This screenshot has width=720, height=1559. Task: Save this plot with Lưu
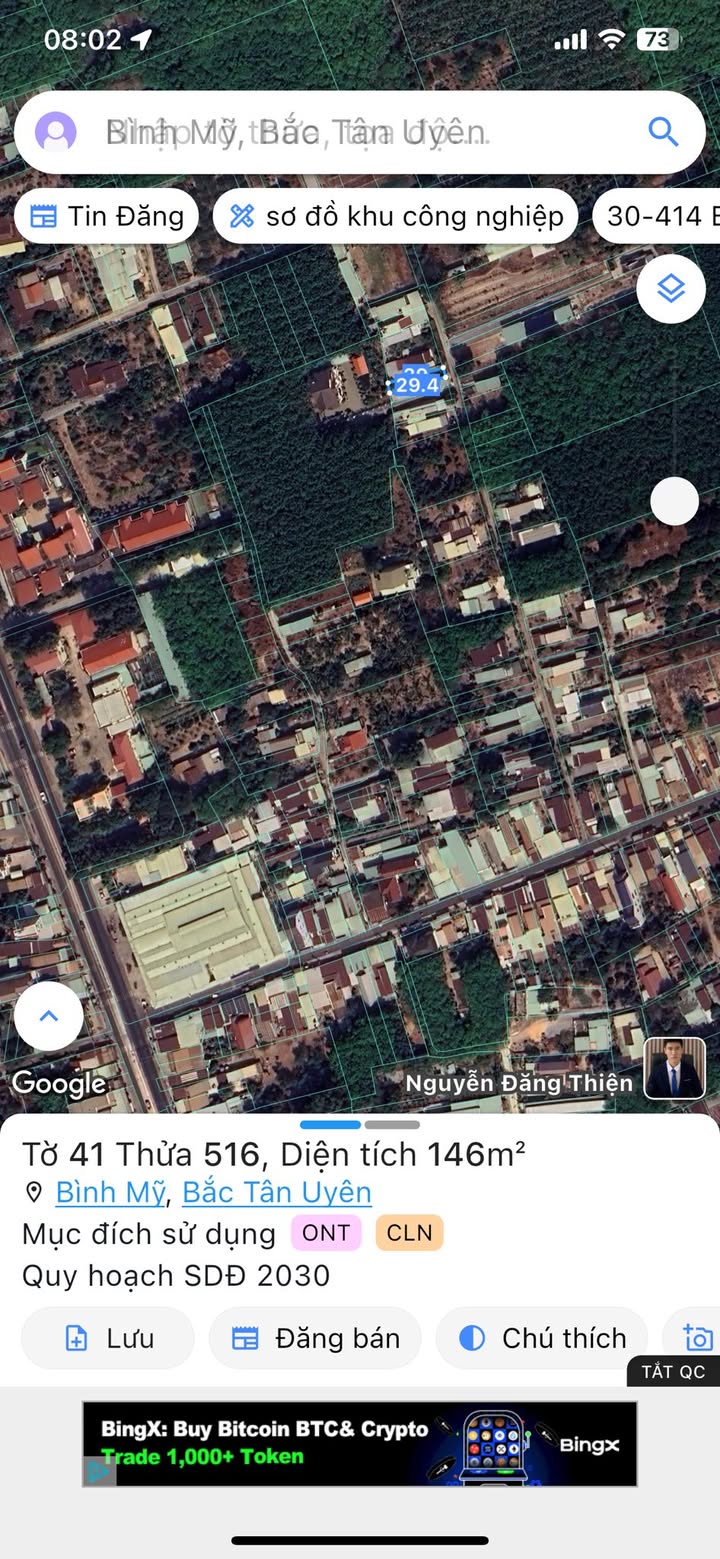pyautogui.click(x=108, y=1338)
